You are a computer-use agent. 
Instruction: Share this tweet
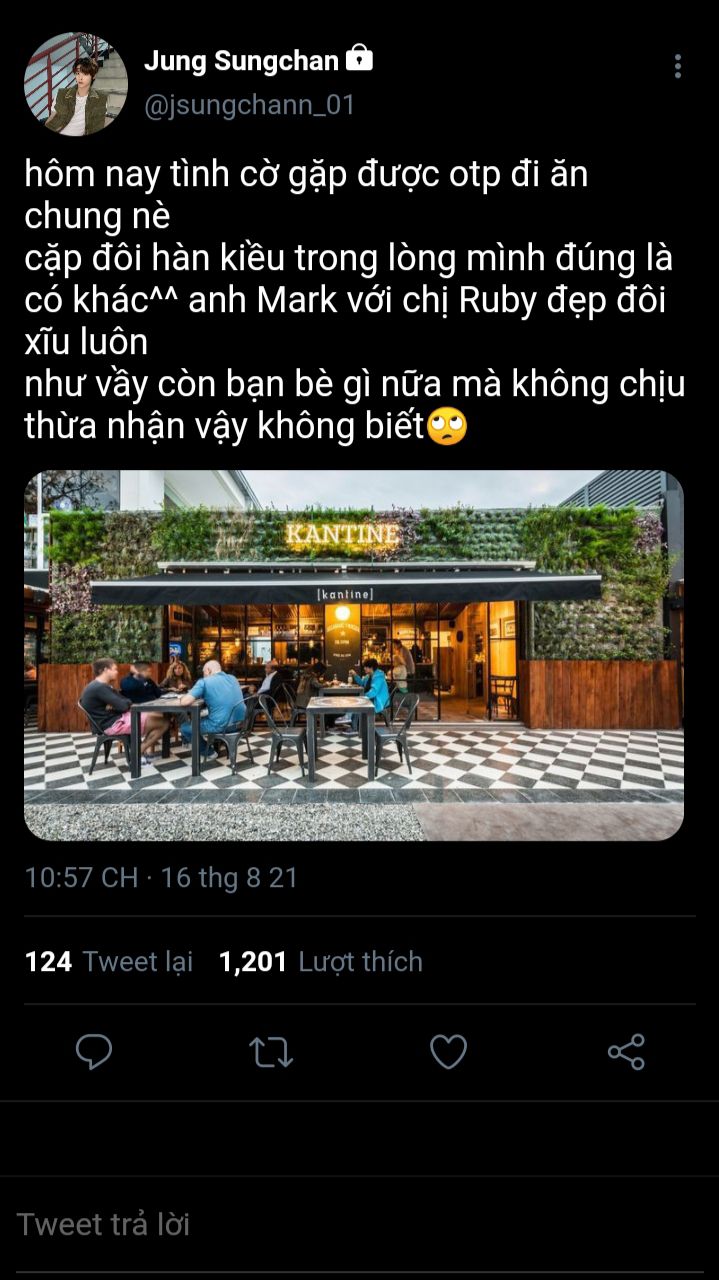point(626,1052)
